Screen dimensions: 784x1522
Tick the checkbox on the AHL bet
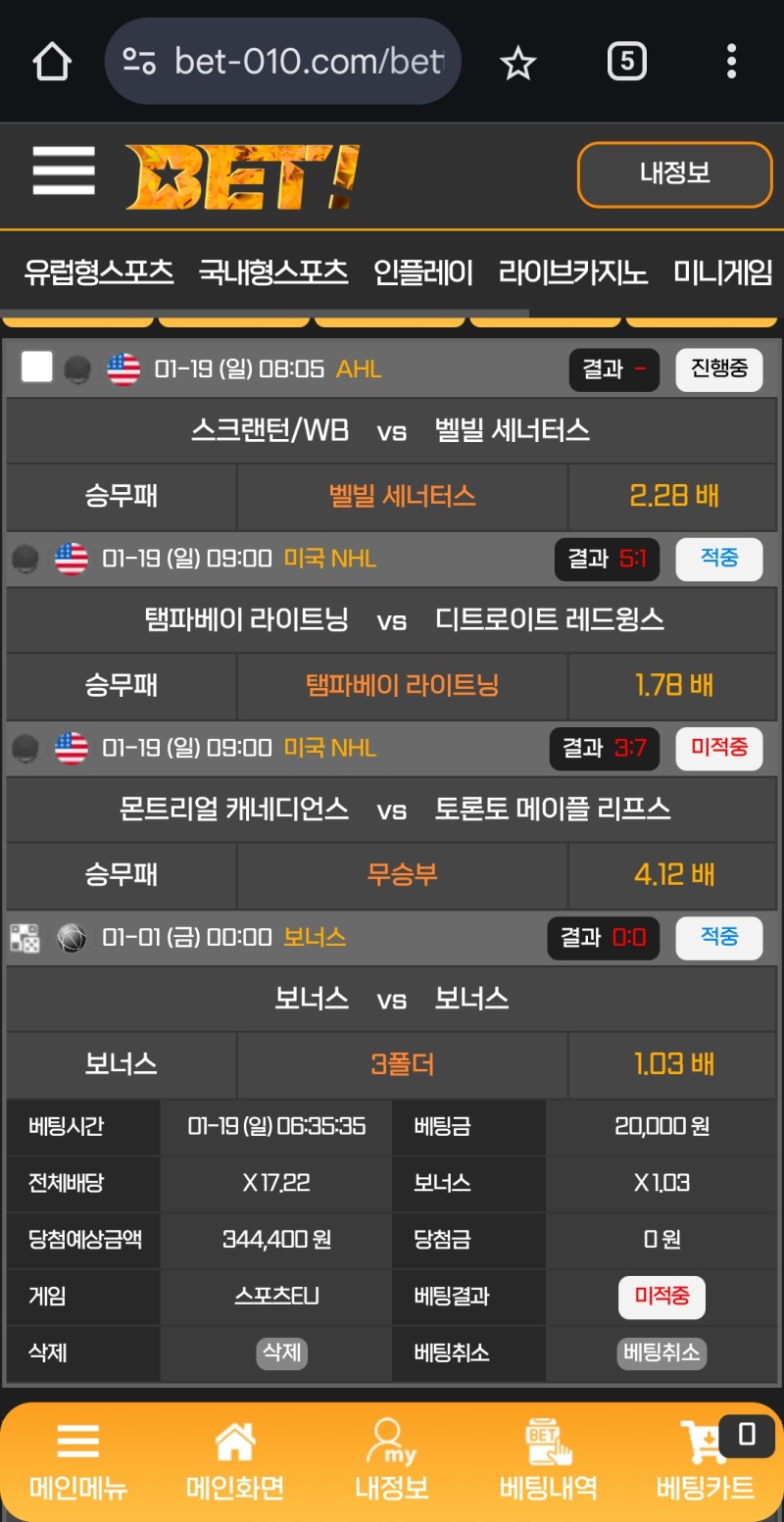37,368
